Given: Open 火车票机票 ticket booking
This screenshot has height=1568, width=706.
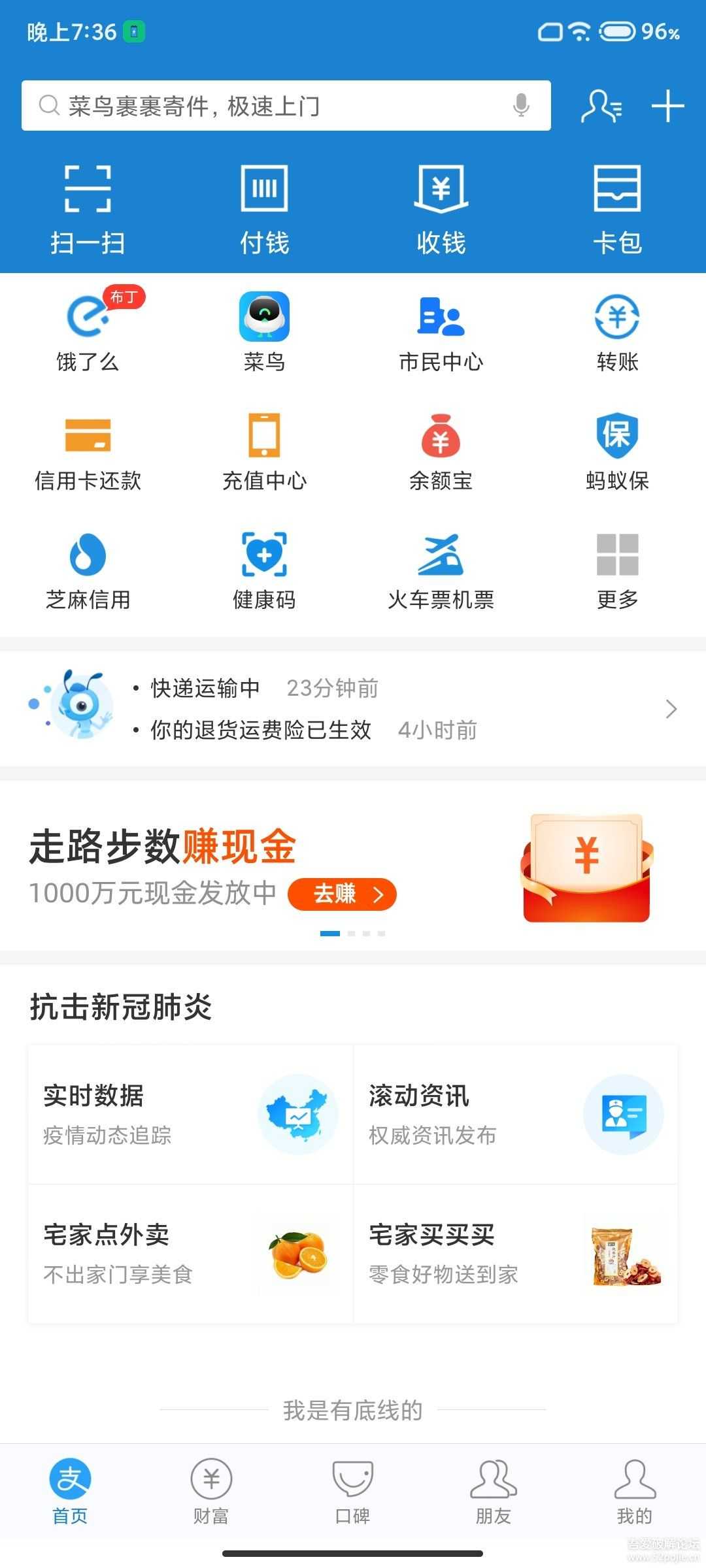Looking at the screenshot, I should [441, 568].
